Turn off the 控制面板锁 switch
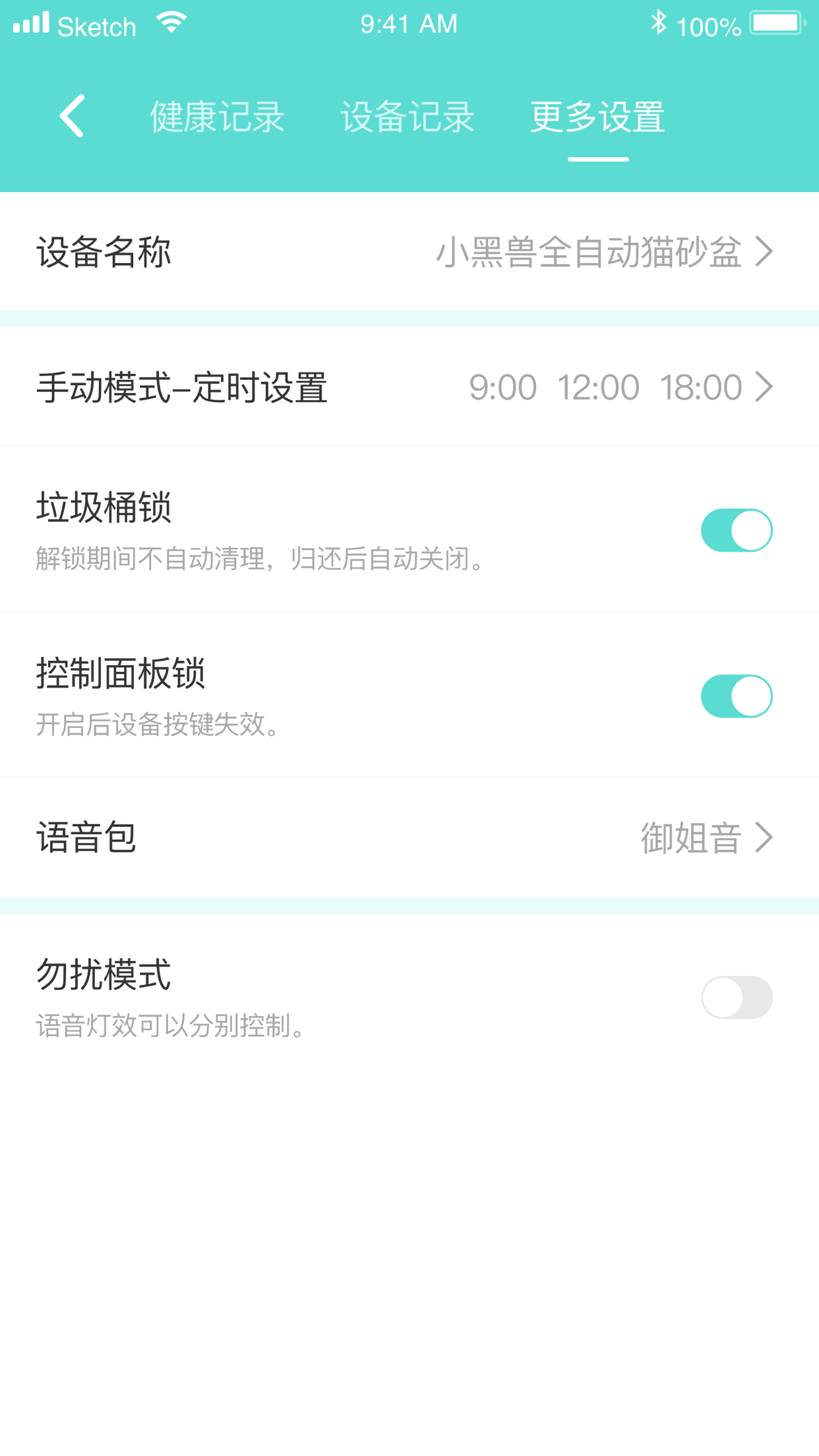819x1456 pixels. pyautogui.click(x=736, y=695)
